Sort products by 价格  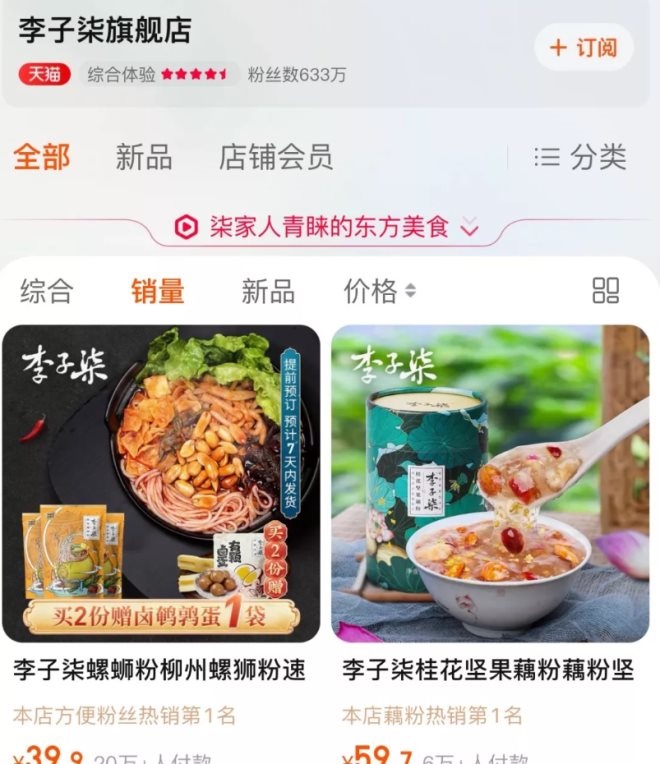click(379, 291)
